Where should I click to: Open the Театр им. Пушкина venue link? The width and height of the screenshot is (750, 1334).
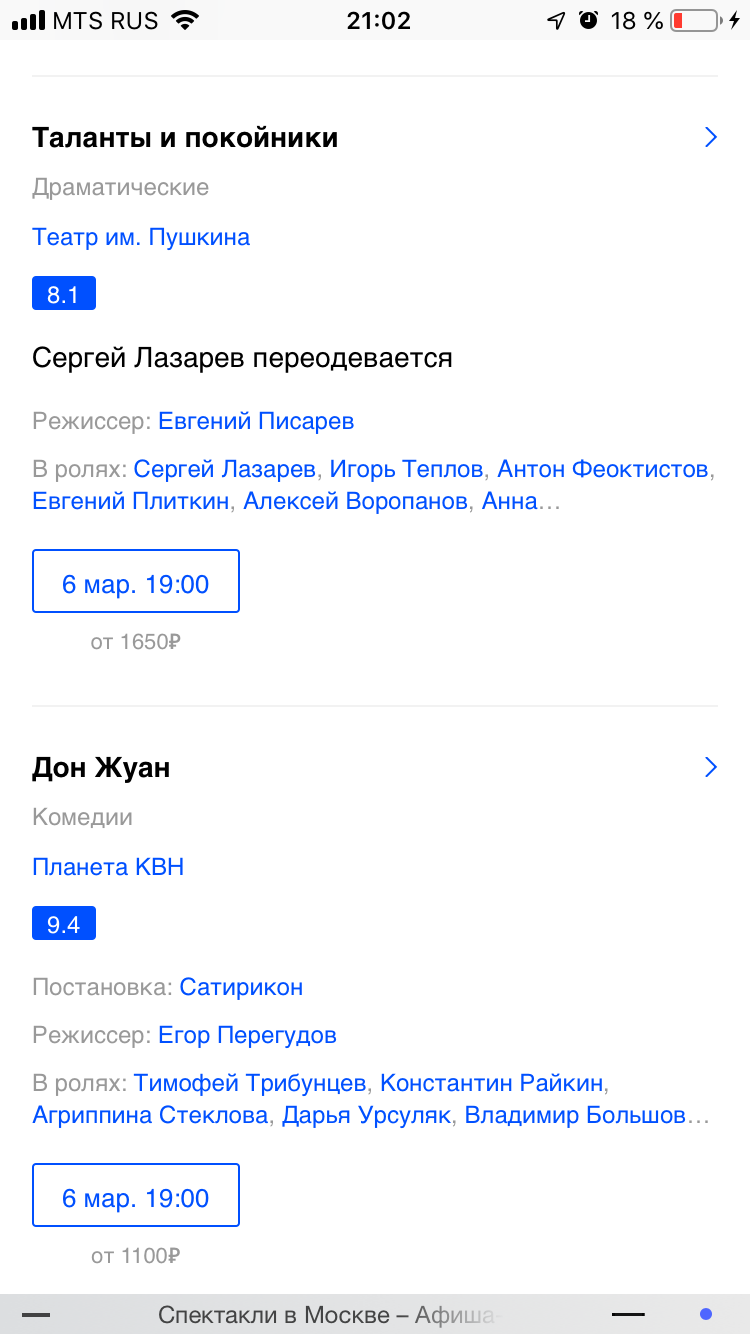pos(141,238)
